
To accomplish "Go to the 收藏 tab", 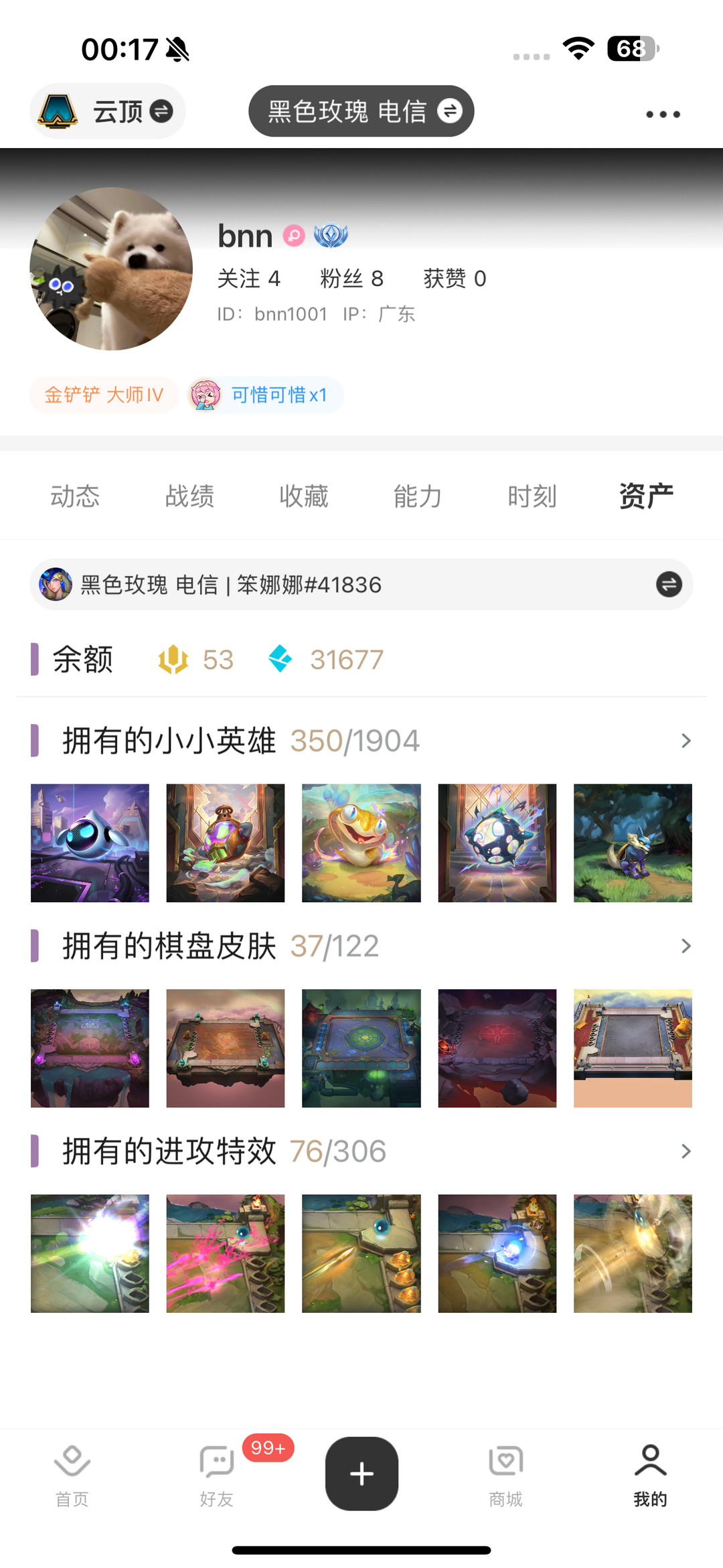I will pyautogui.click(x=304, y=496).
